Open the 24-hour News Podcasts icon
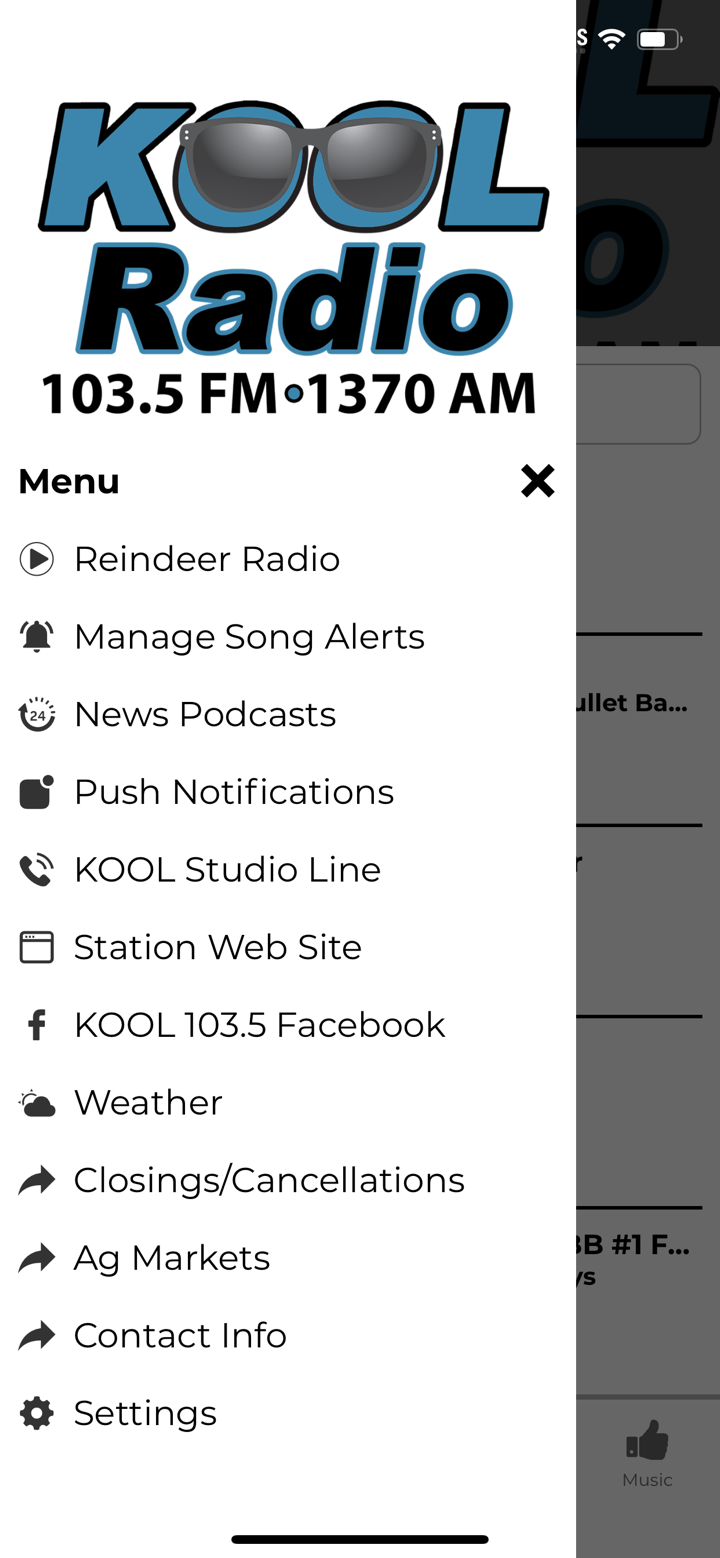This screenshot has height=1558, width=720. (x=36, y=714)
